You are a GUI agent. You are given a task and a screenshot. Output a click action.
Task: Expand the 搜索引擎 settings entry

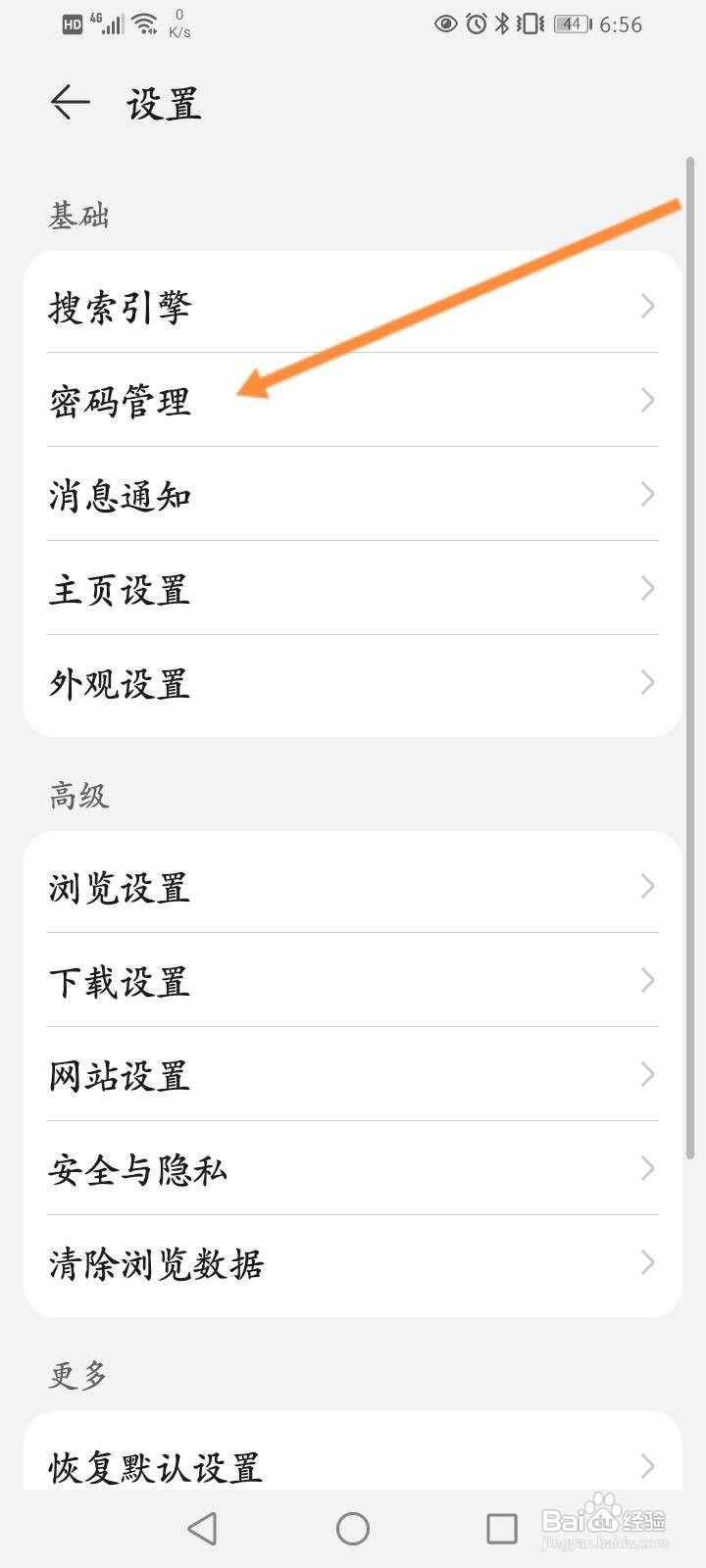point(353,306)
